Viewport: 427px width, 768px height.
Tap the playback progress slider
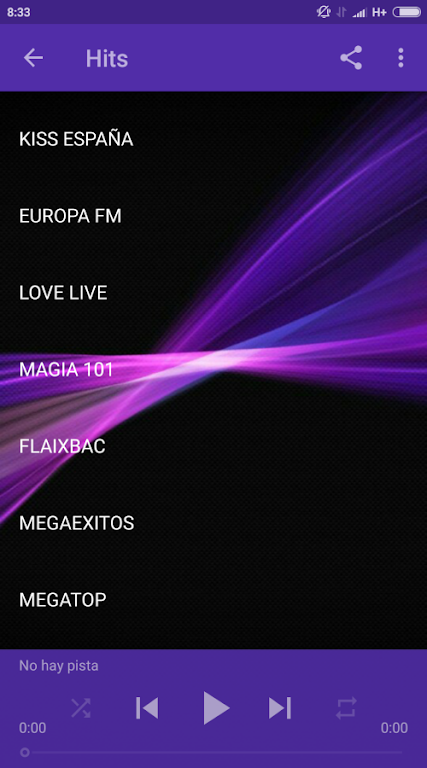[214, 752]
